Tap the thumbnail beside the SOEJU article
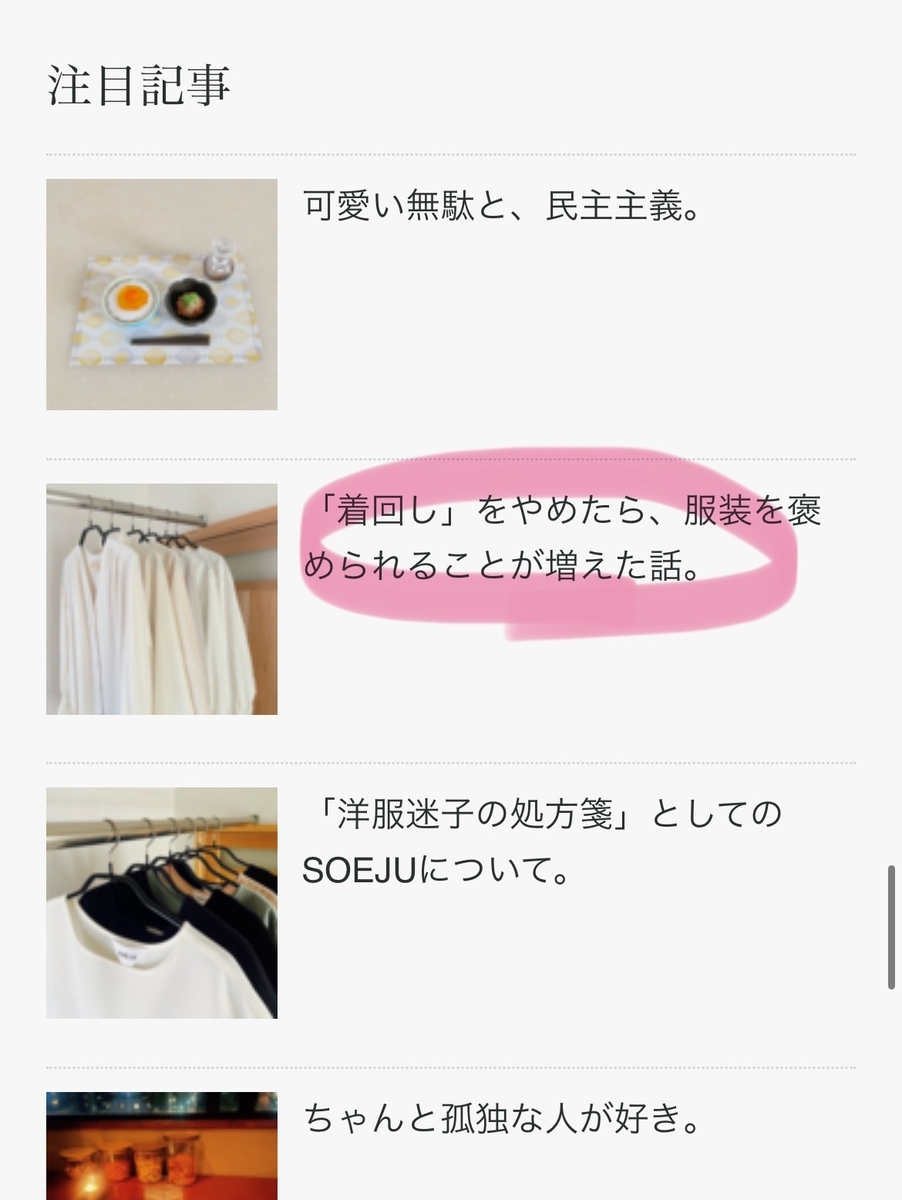The height and width of the screenshot is (1200, 902). pyautogui.click(x=162, y=902)
